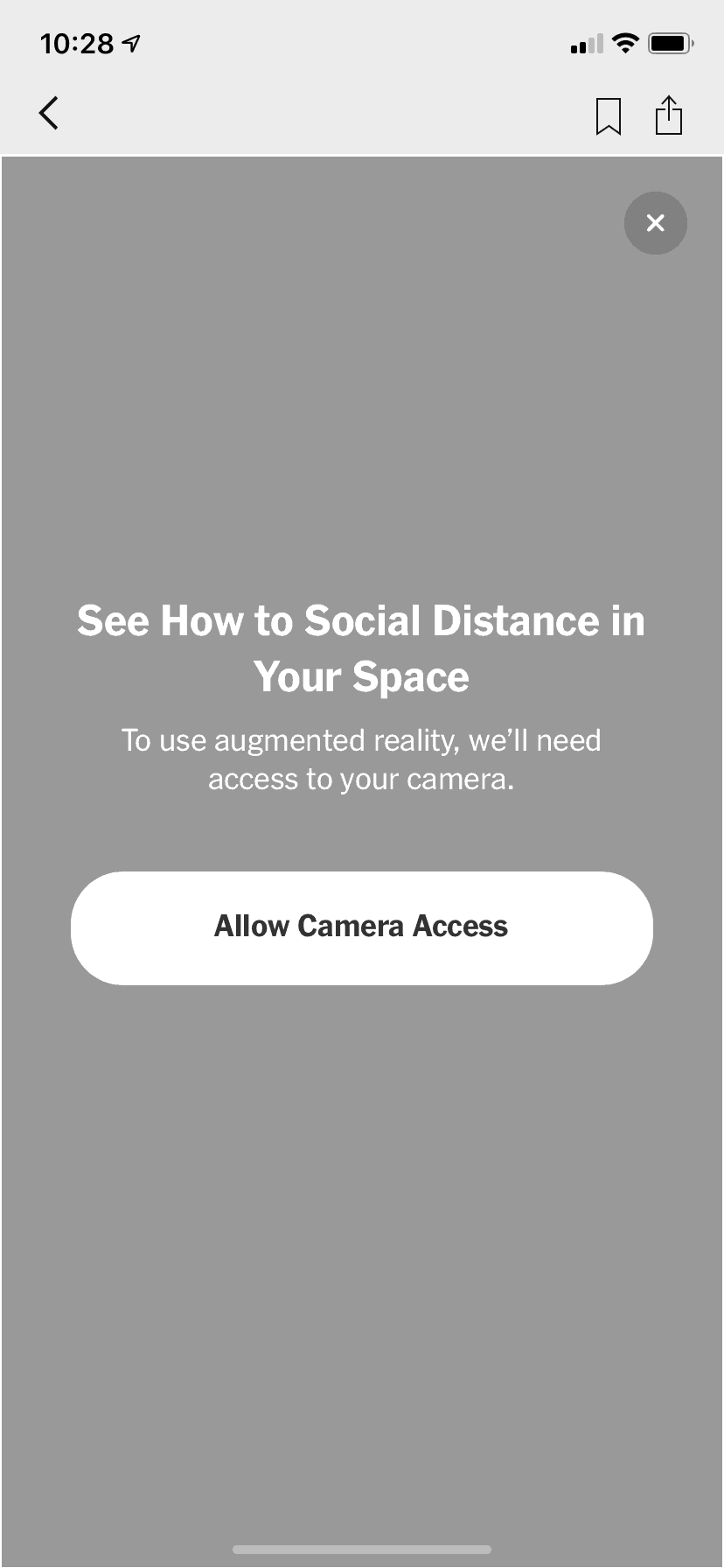Screen dimensions: 724x1568
Task: Share this article
Action: click(669, 115)
